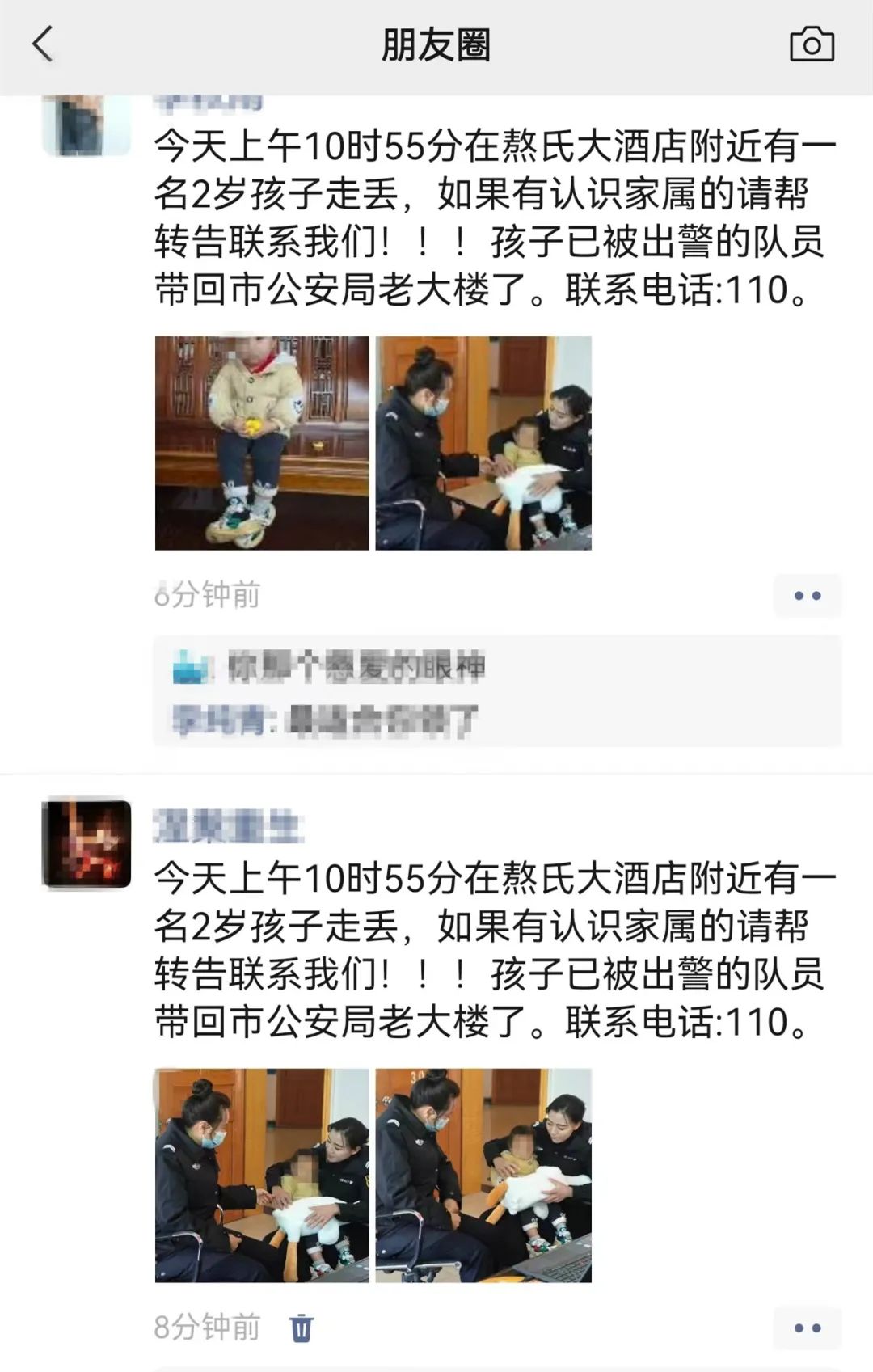Open the second poster's blurred nickname link

[228, 827]
